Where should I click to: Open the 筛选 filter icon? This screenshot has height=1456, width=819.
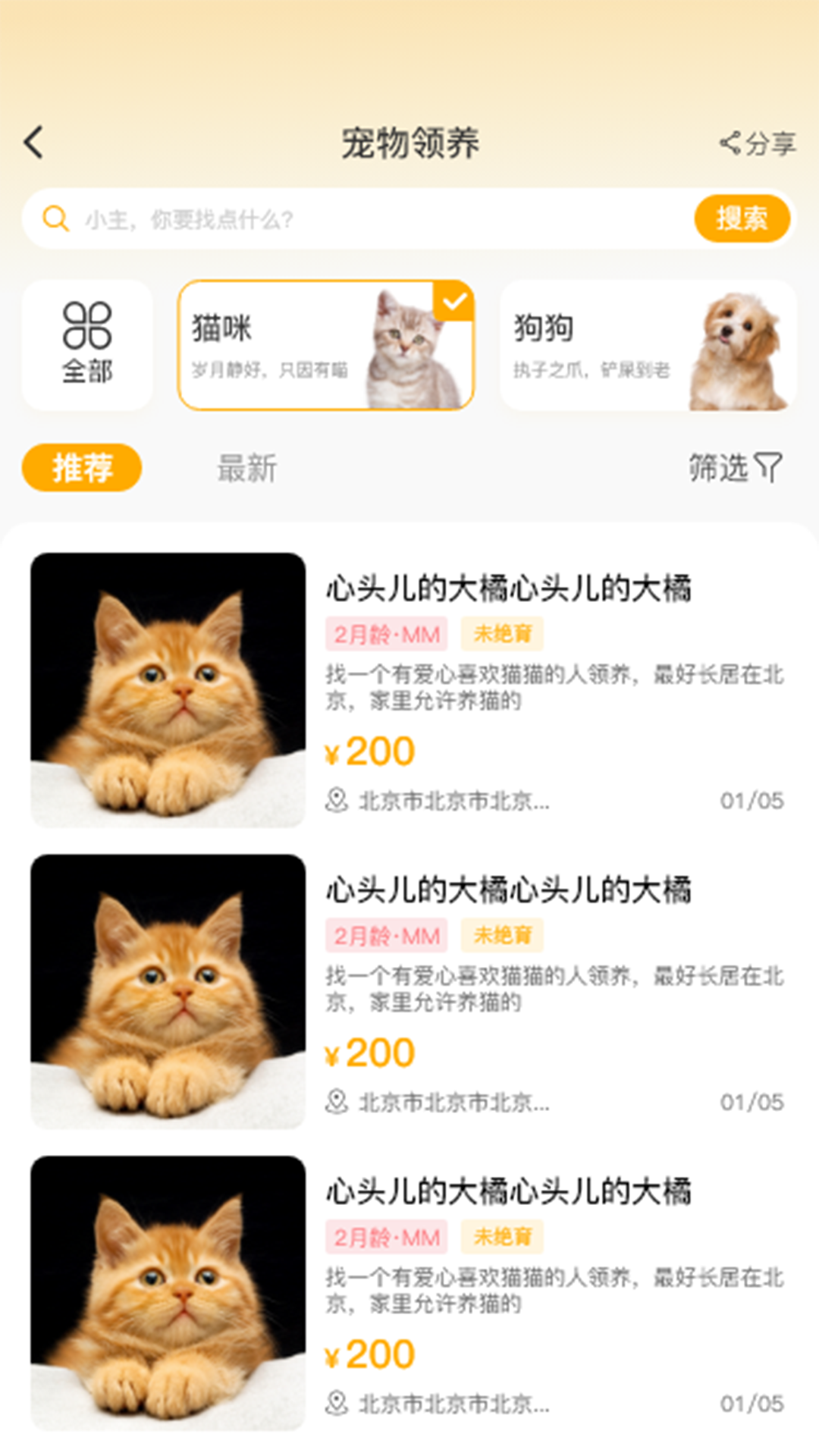pyautogui.click(x=768, y=468)
